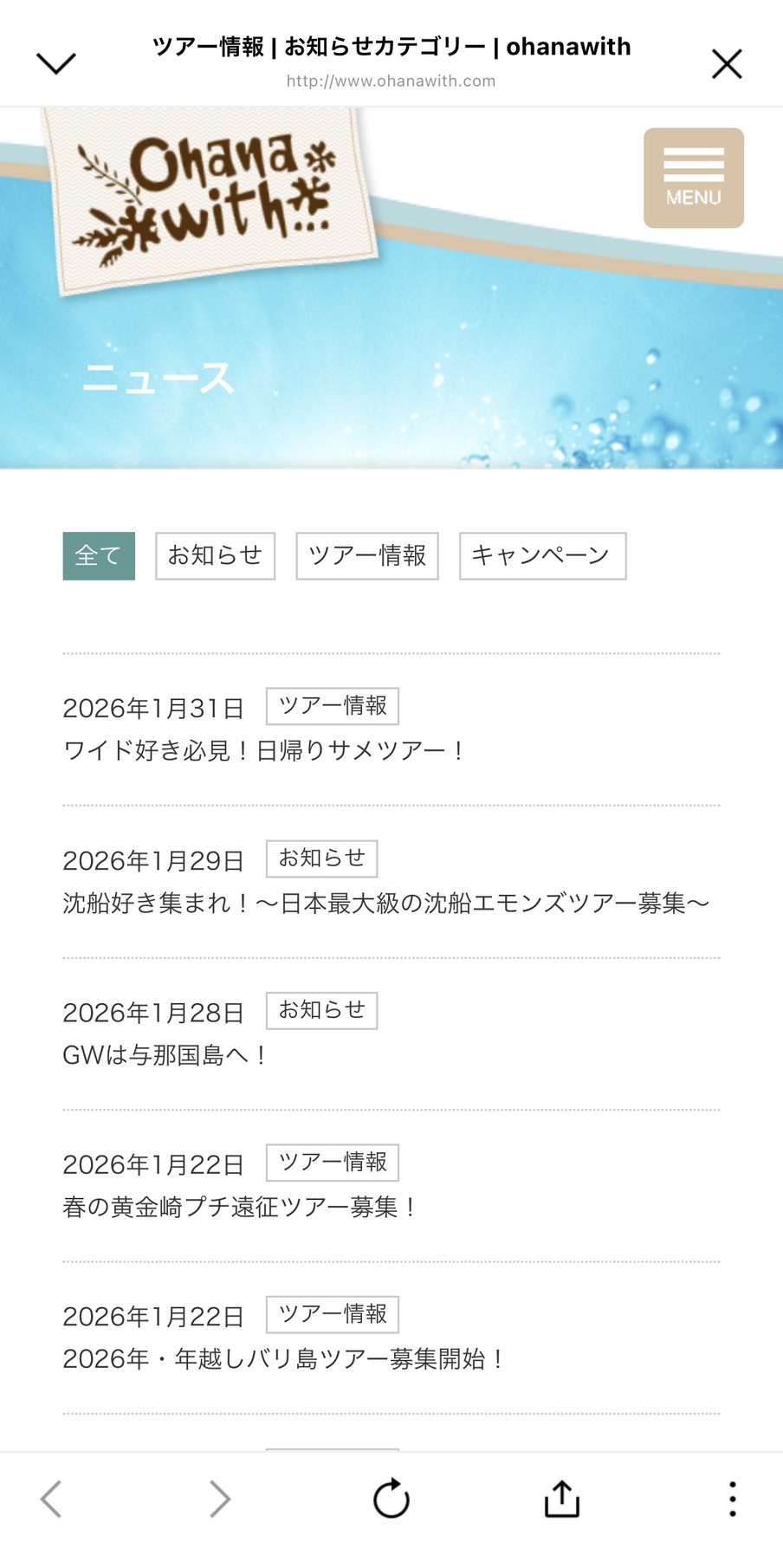Open the browser overflow menu
The width and height of the screenshot is (783, 1568).
732,1499
